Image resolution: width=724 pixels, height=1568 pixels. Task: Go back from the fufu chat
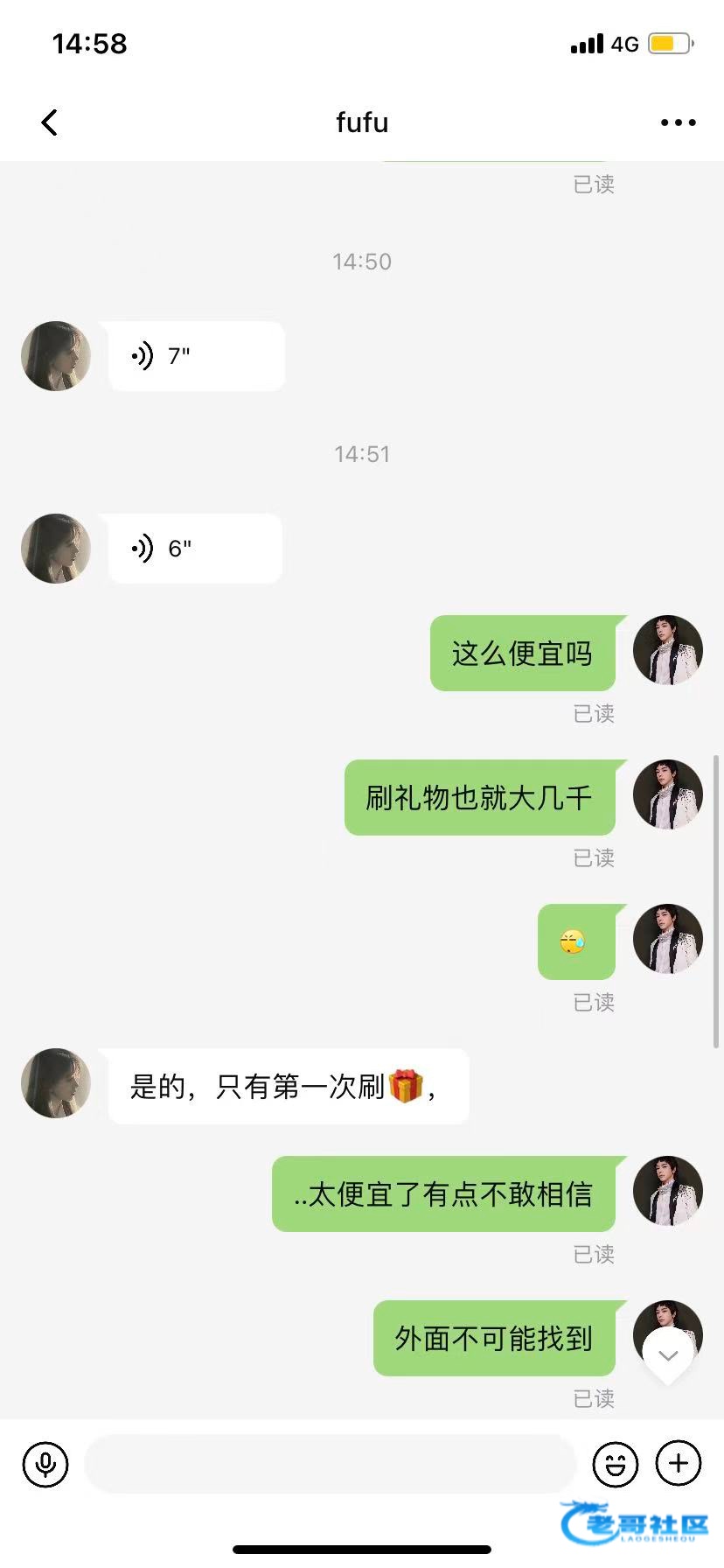[50, 122]
